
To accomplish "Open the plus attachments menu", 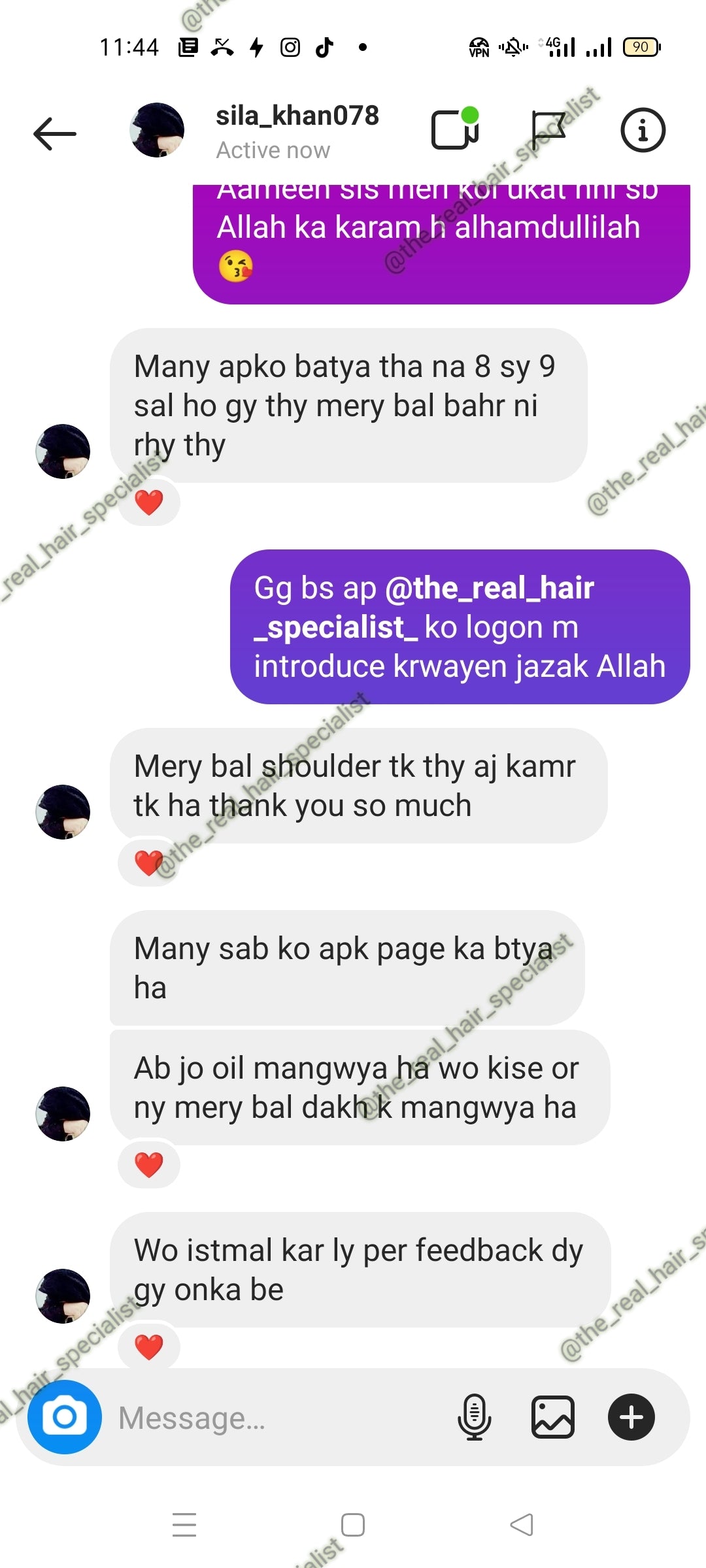I will click(631, 1417).
